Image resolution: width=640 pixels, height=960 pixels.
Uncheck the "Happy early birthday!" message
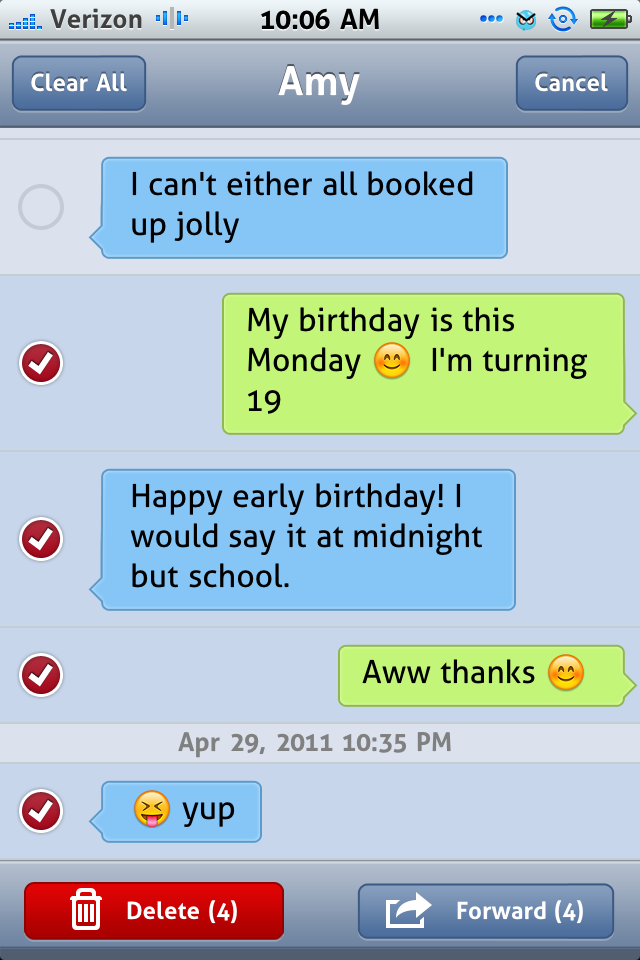tap(41, 539)
